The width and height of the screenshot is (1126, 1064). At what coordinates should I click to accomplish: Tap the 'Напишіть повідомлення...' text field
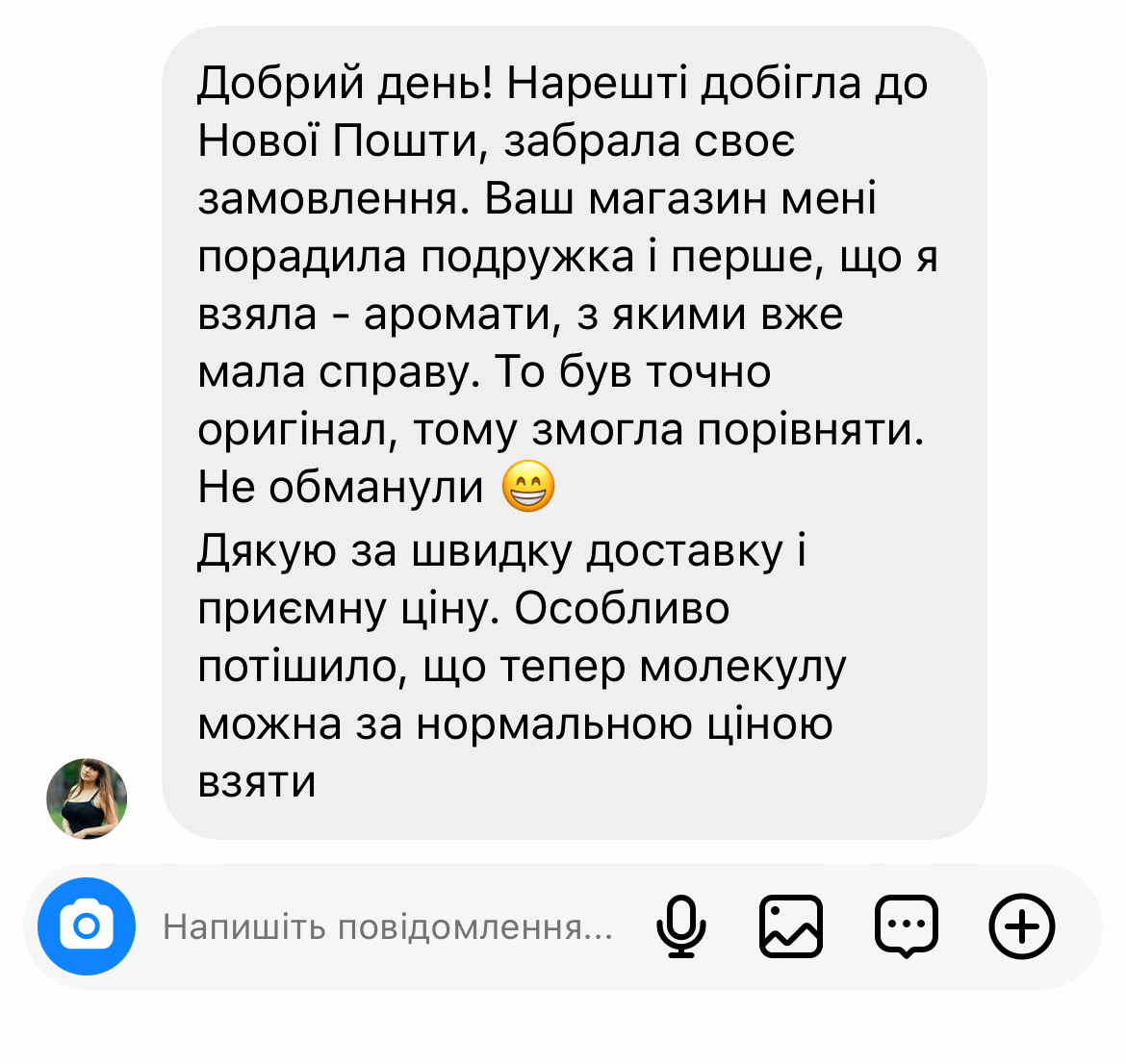(x=387, y=927)
